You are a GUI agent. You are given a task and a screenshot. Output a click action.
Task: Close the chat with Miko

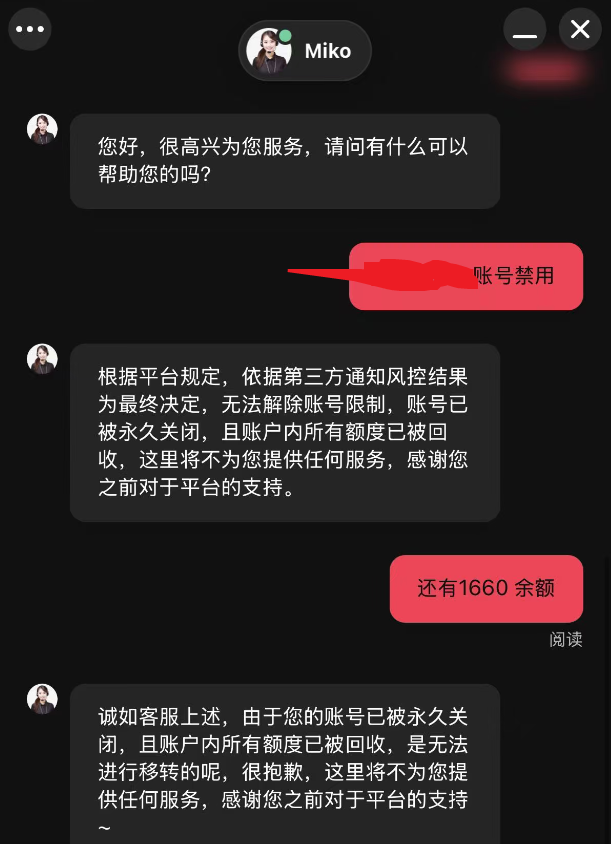(580, 29)
